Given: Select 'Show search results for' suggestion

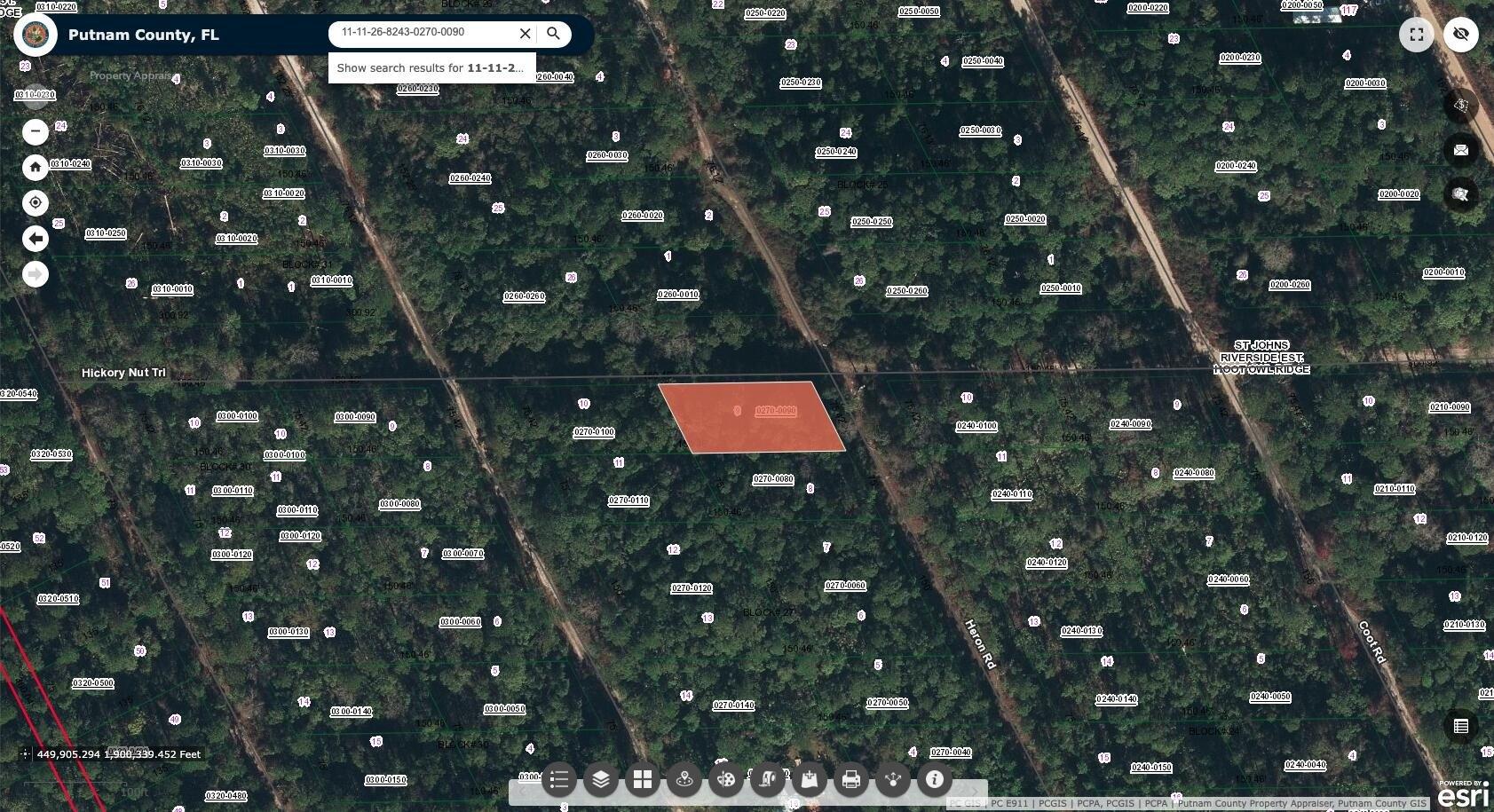Looking at the screenshot, I should [x=431, y=67].
